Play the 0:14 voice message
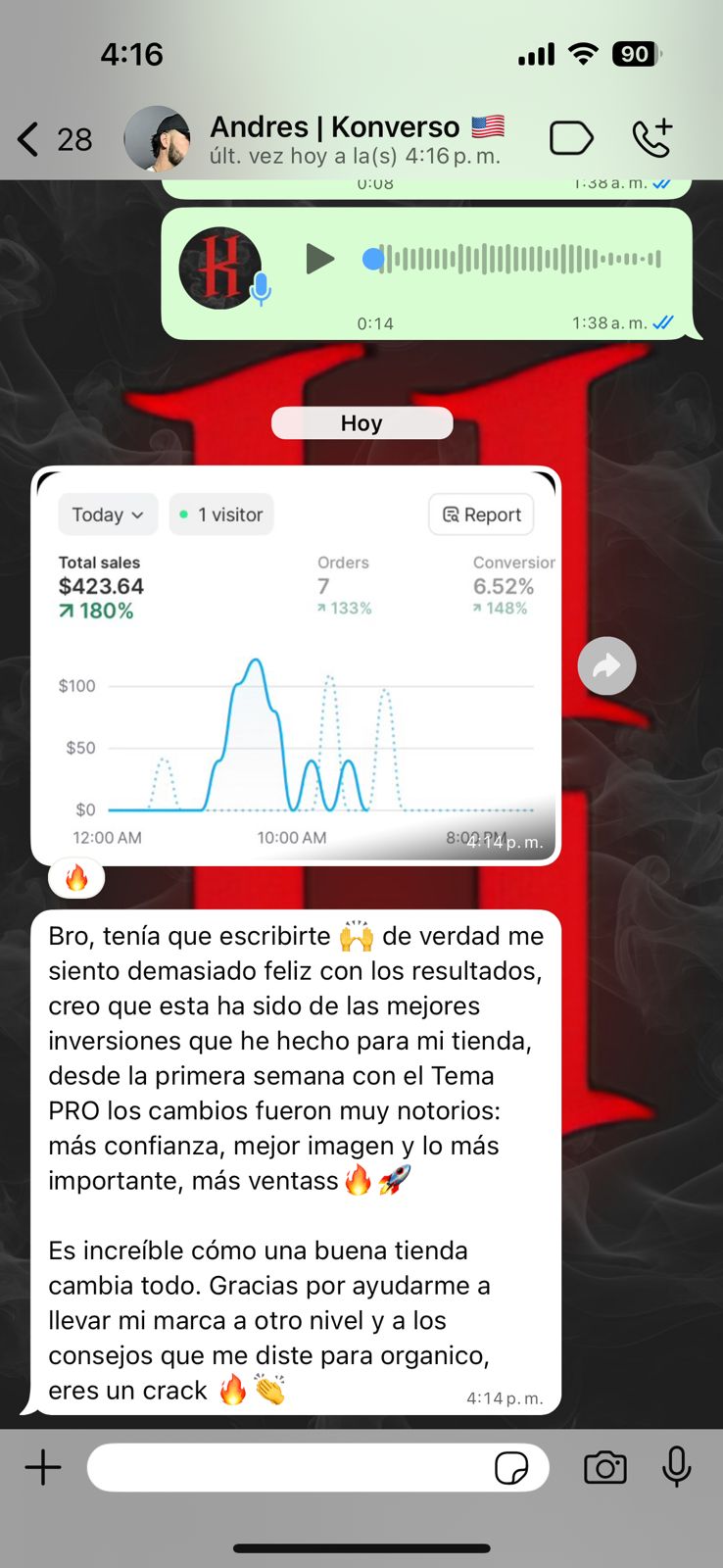Image resolution: width=723 pixels, height=1568 pixels. click(x=318, y=260)
